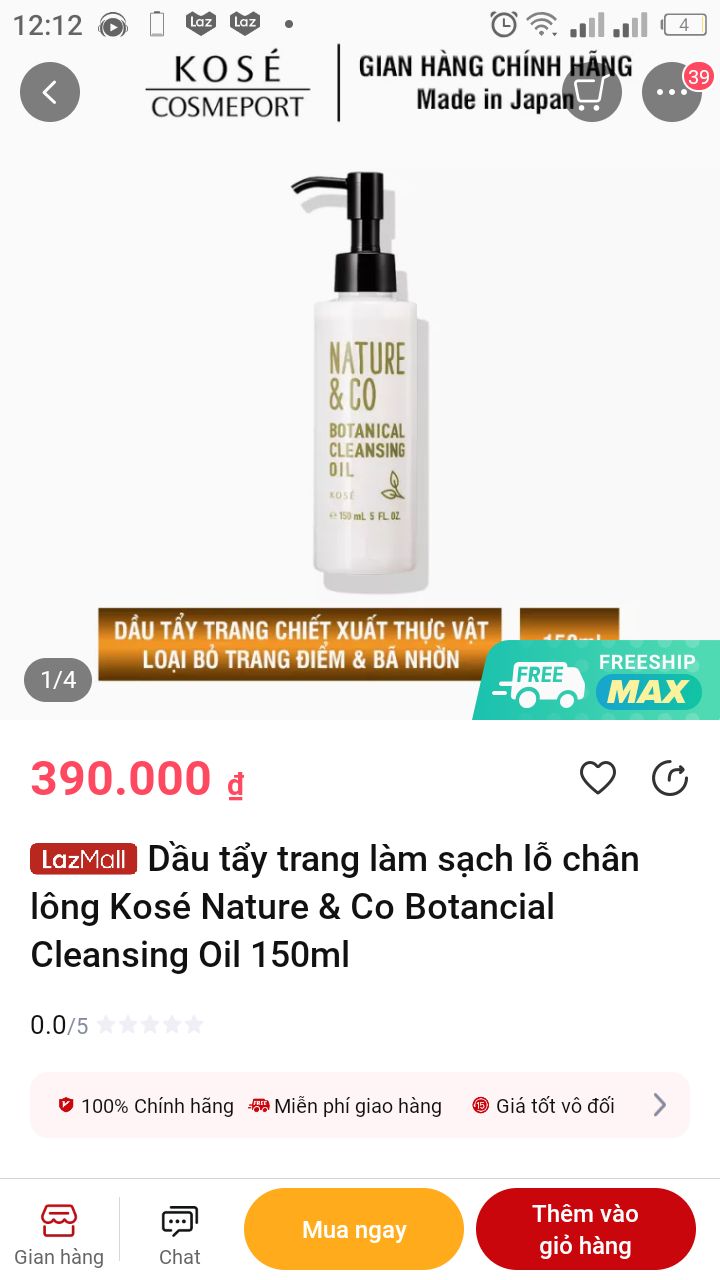Screen dimensions: 720x1280
Task: Open the Gian hàng store page
Action: click(x=58, y=1235)
